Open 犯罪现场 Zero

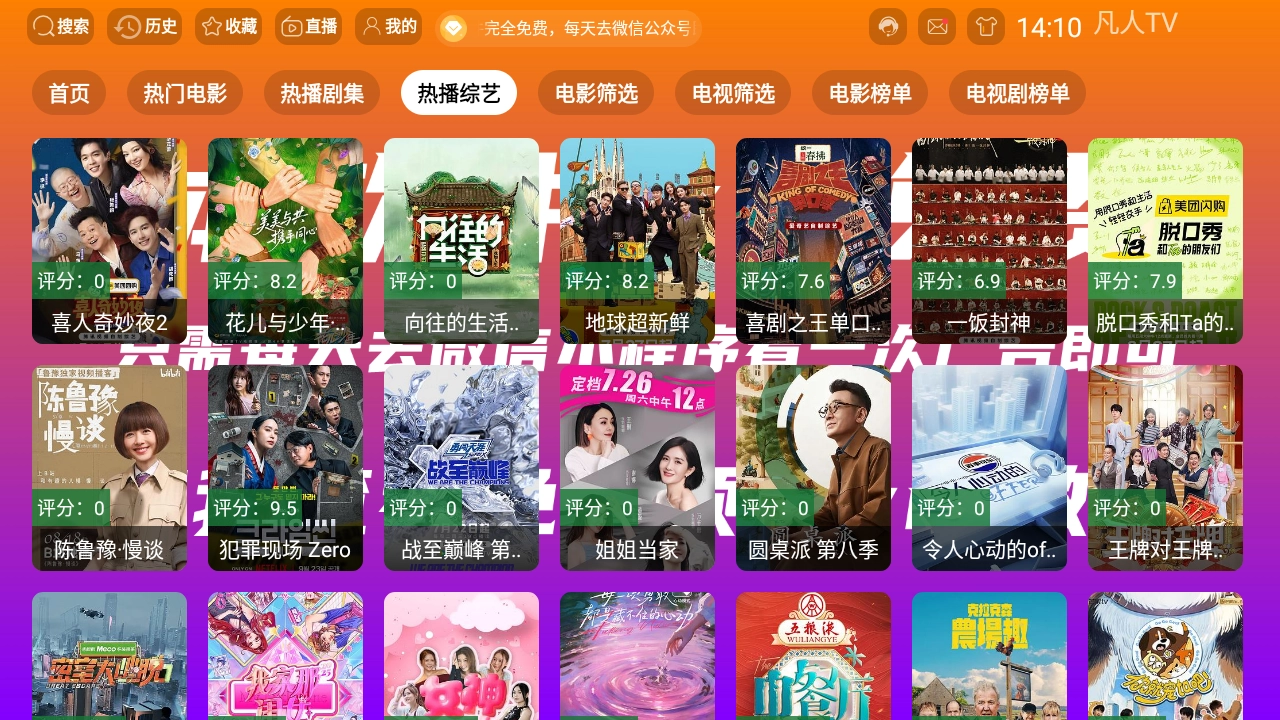pyautogui.click(x=285, y=468)
